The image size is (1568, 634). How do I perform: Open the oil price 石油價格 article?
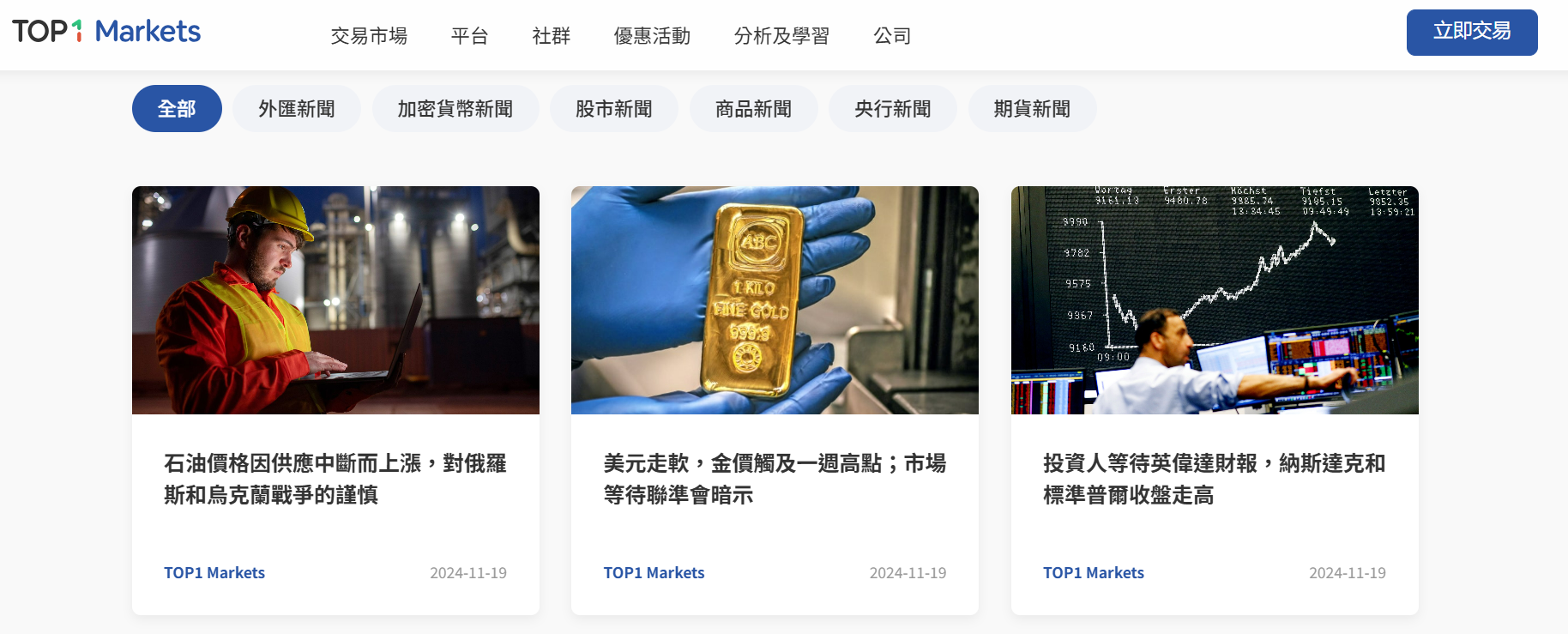[335, 479]
